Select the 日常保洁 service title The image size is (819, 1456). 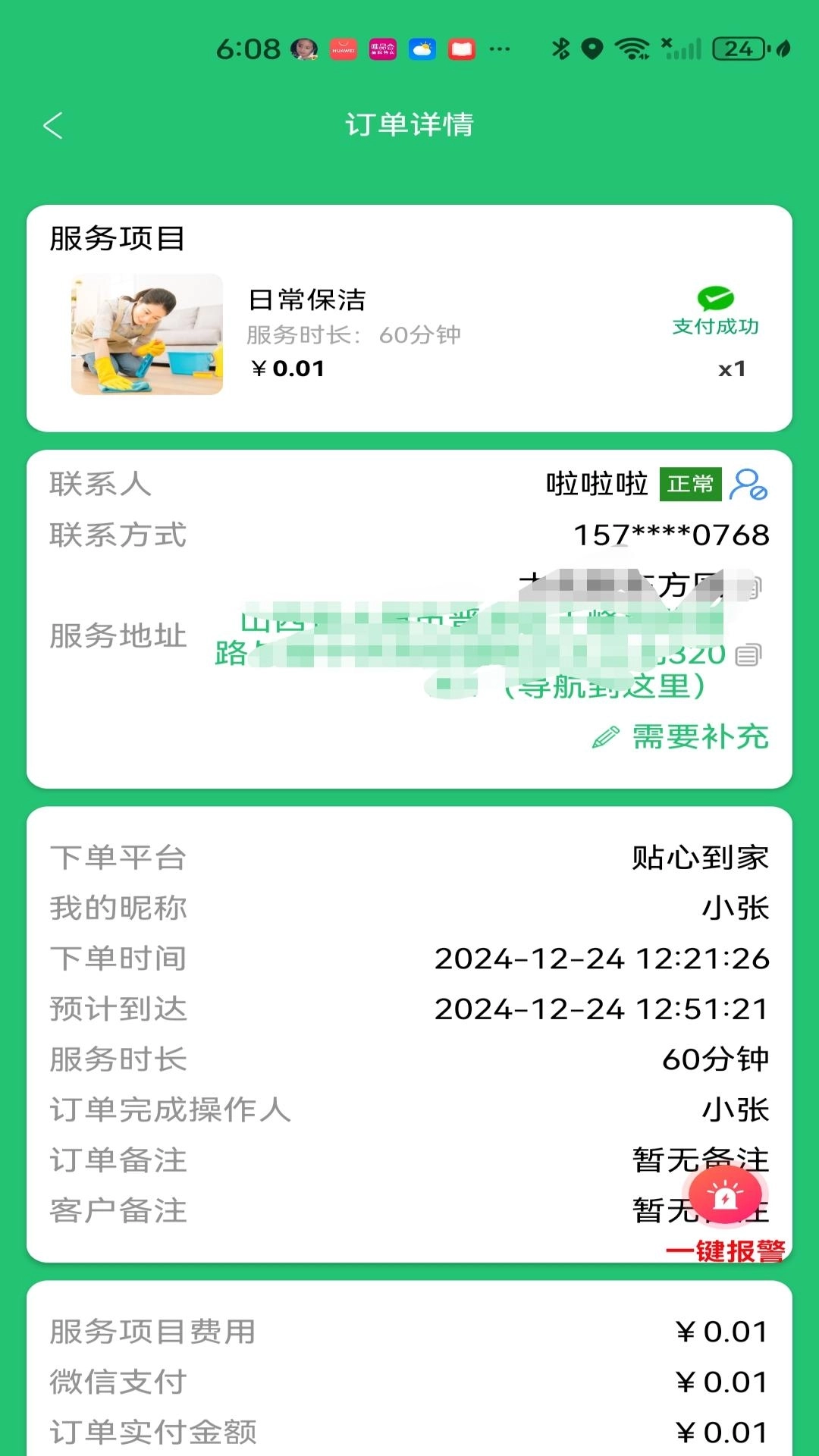(306, 300)
